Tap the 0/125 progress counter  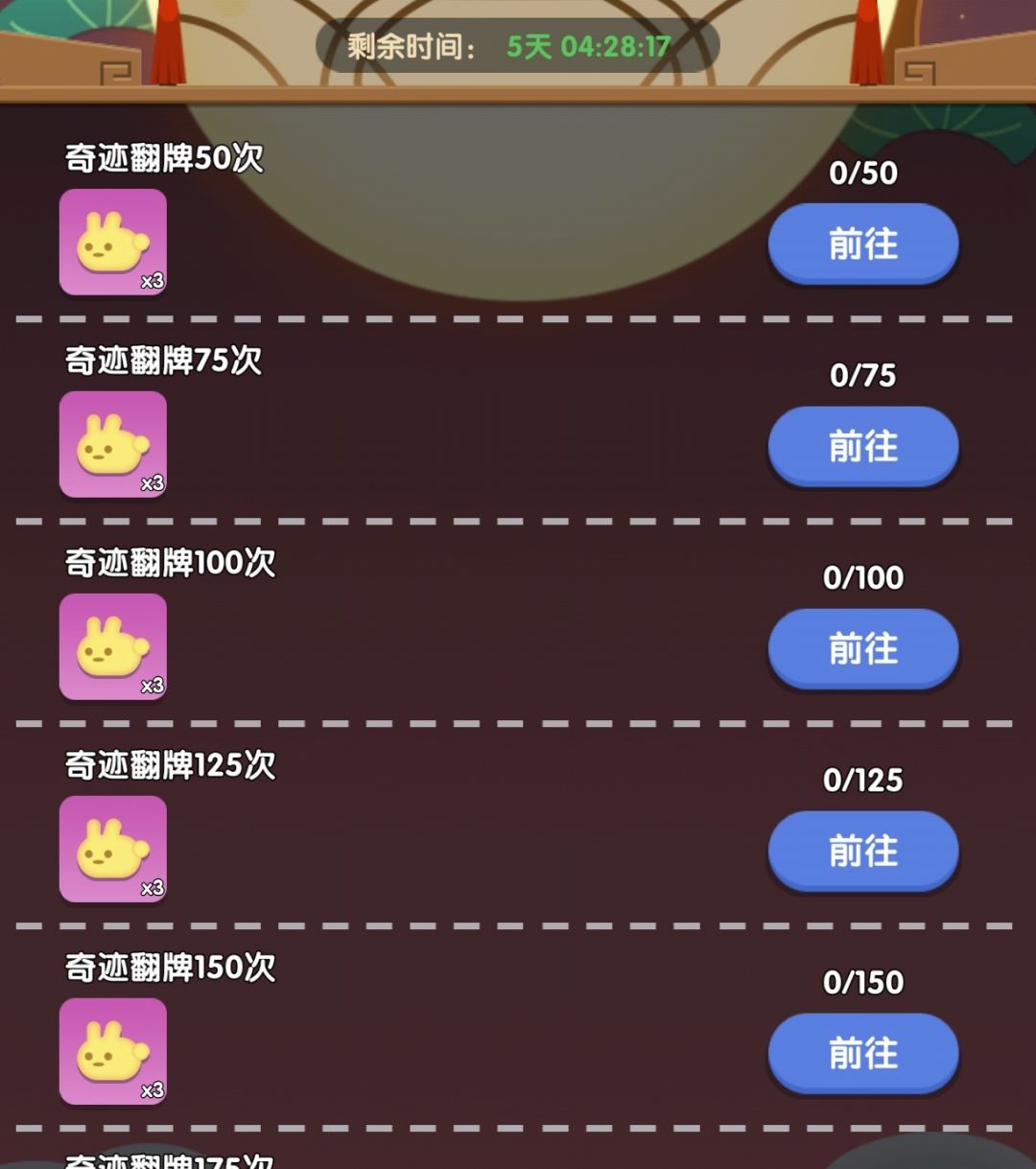(864, 779)
